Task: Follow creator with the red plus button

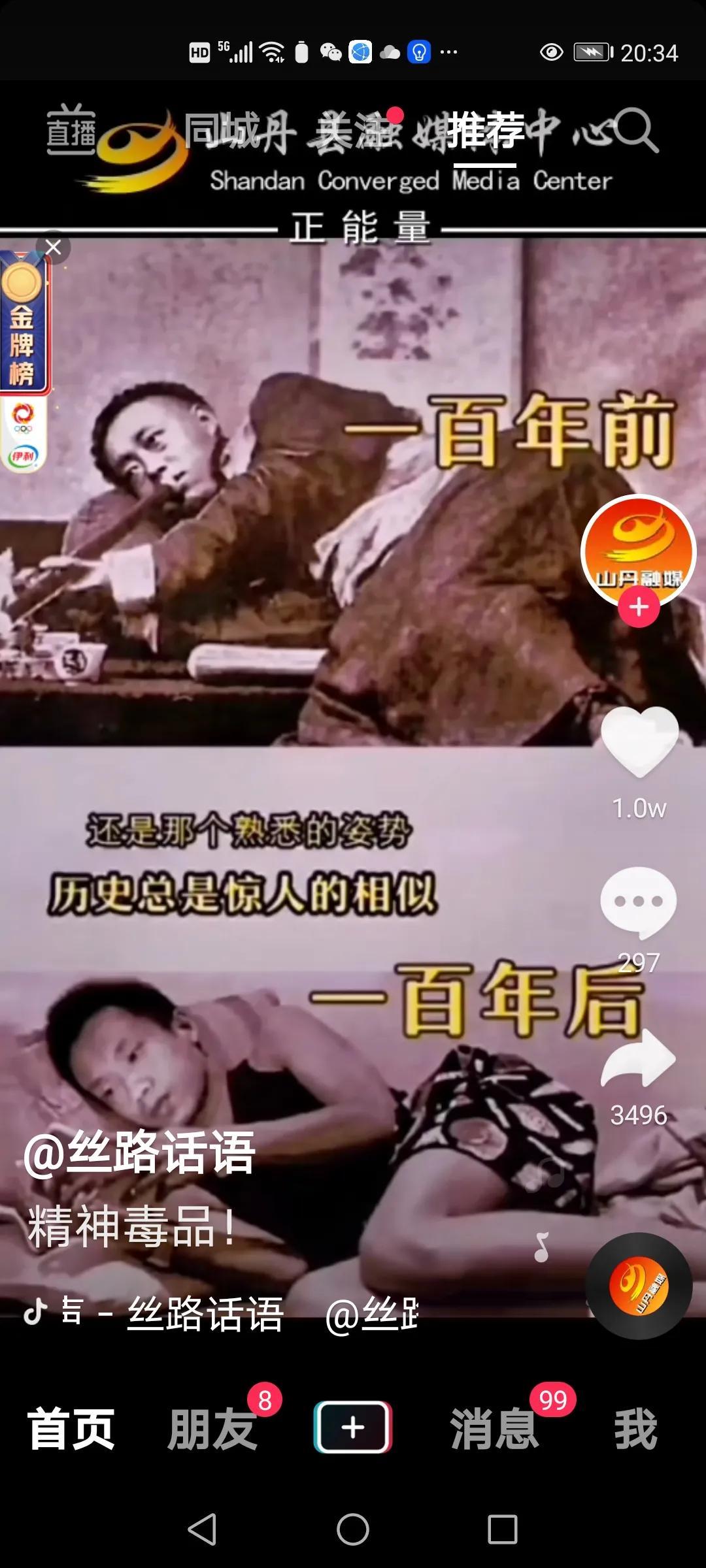Action: 639,607
